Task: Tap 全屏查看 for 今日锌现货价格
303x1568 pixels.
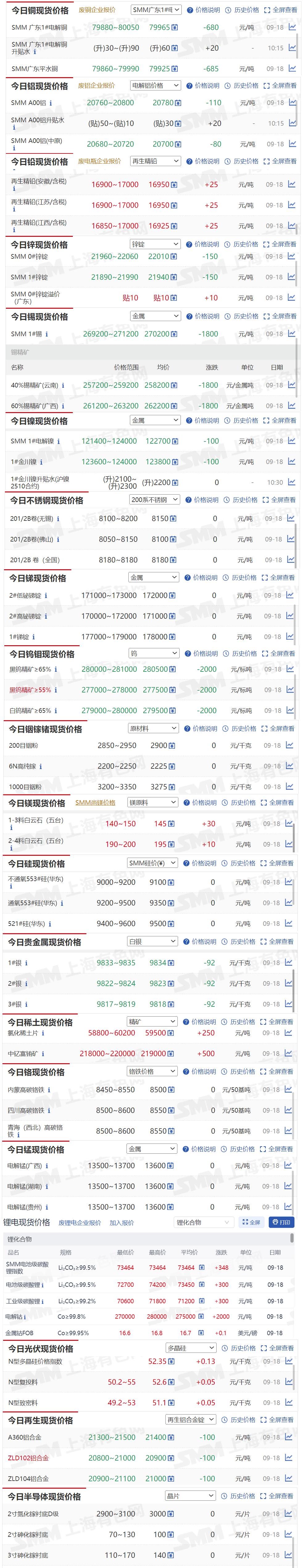Action: (280, 244)
